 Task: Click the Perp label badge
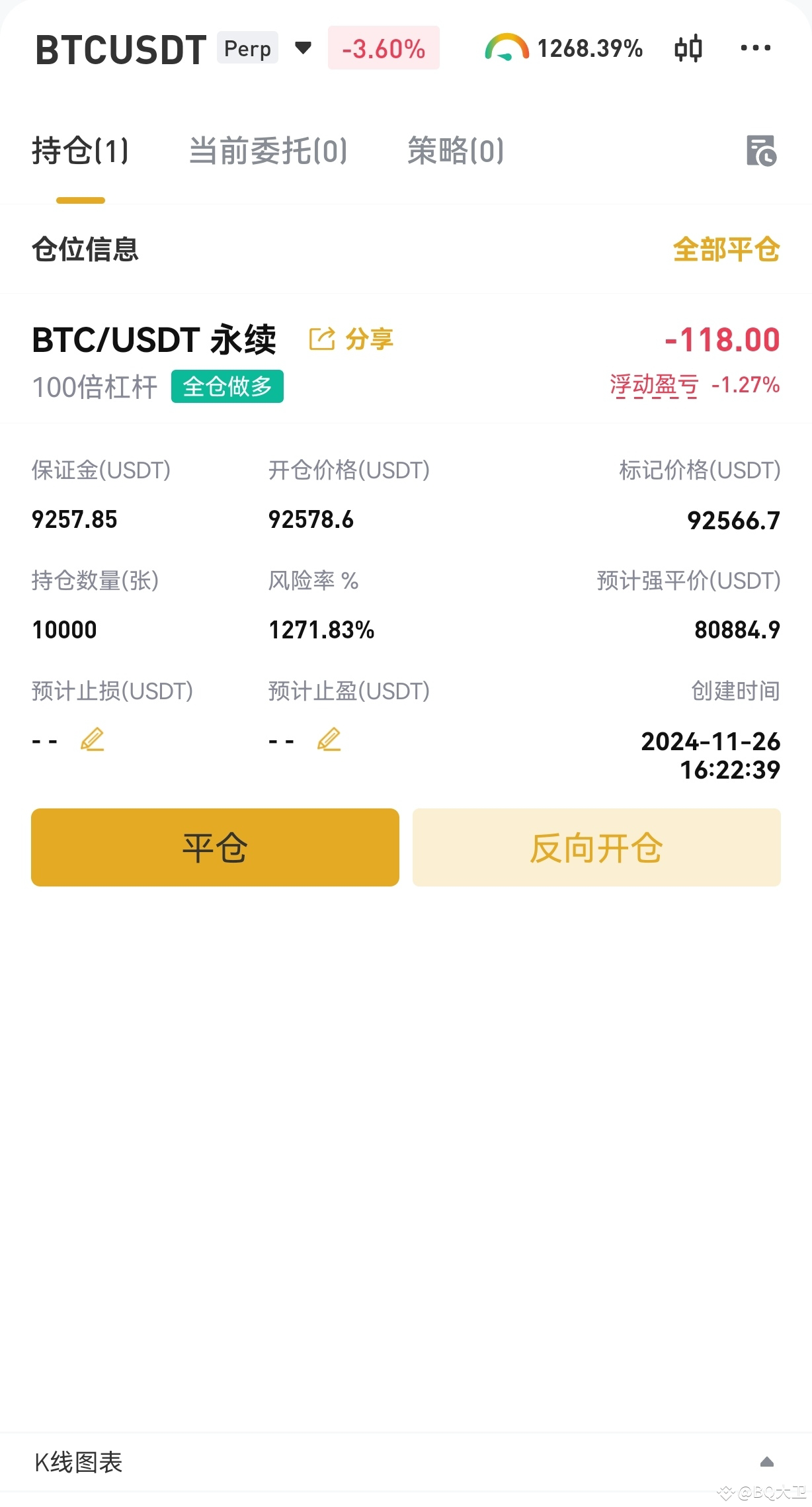pyautogui.click(x=247, y=48)
